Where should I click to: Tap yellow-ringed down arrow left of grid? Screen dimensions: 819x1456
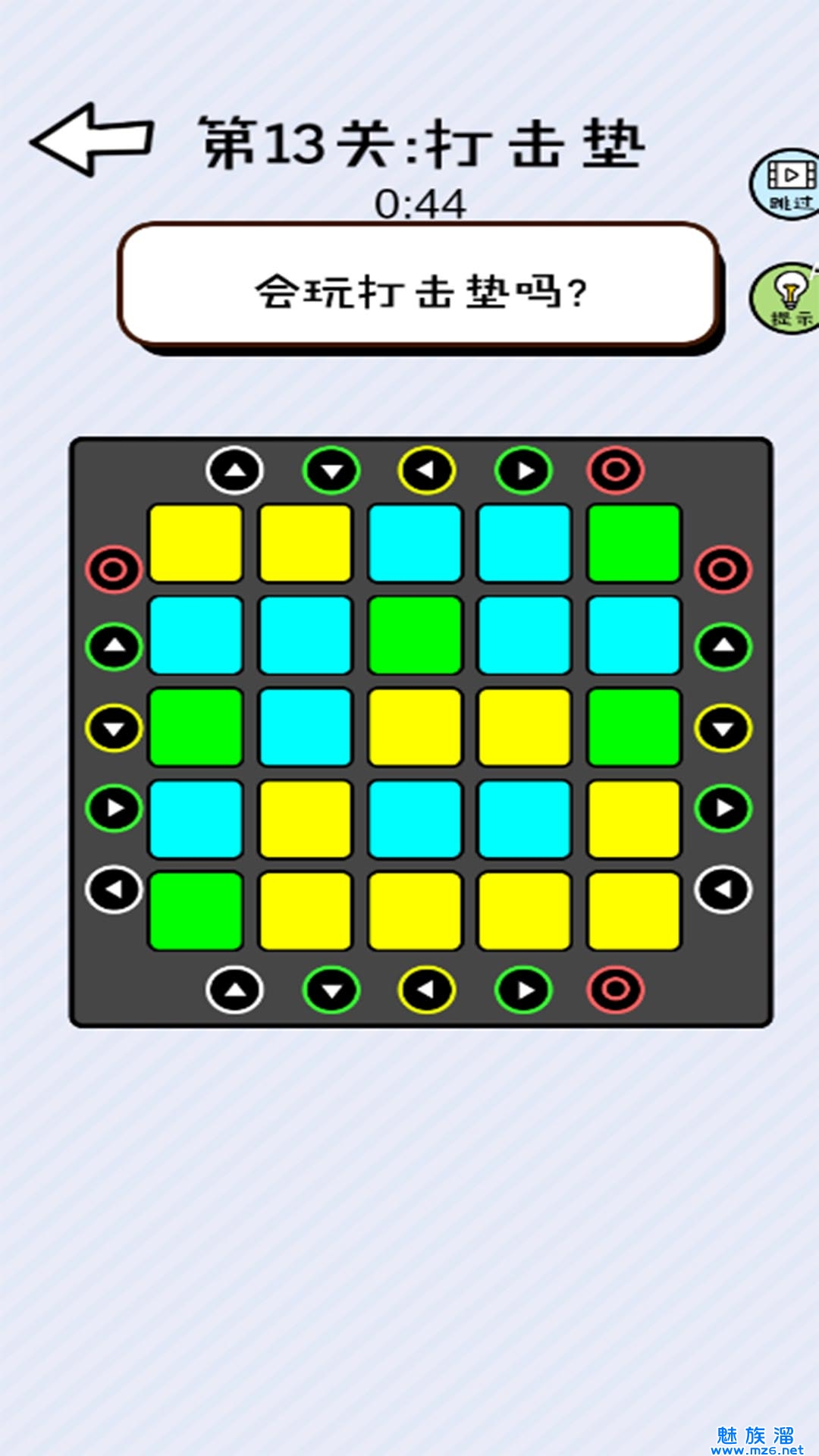click(114, 728)
